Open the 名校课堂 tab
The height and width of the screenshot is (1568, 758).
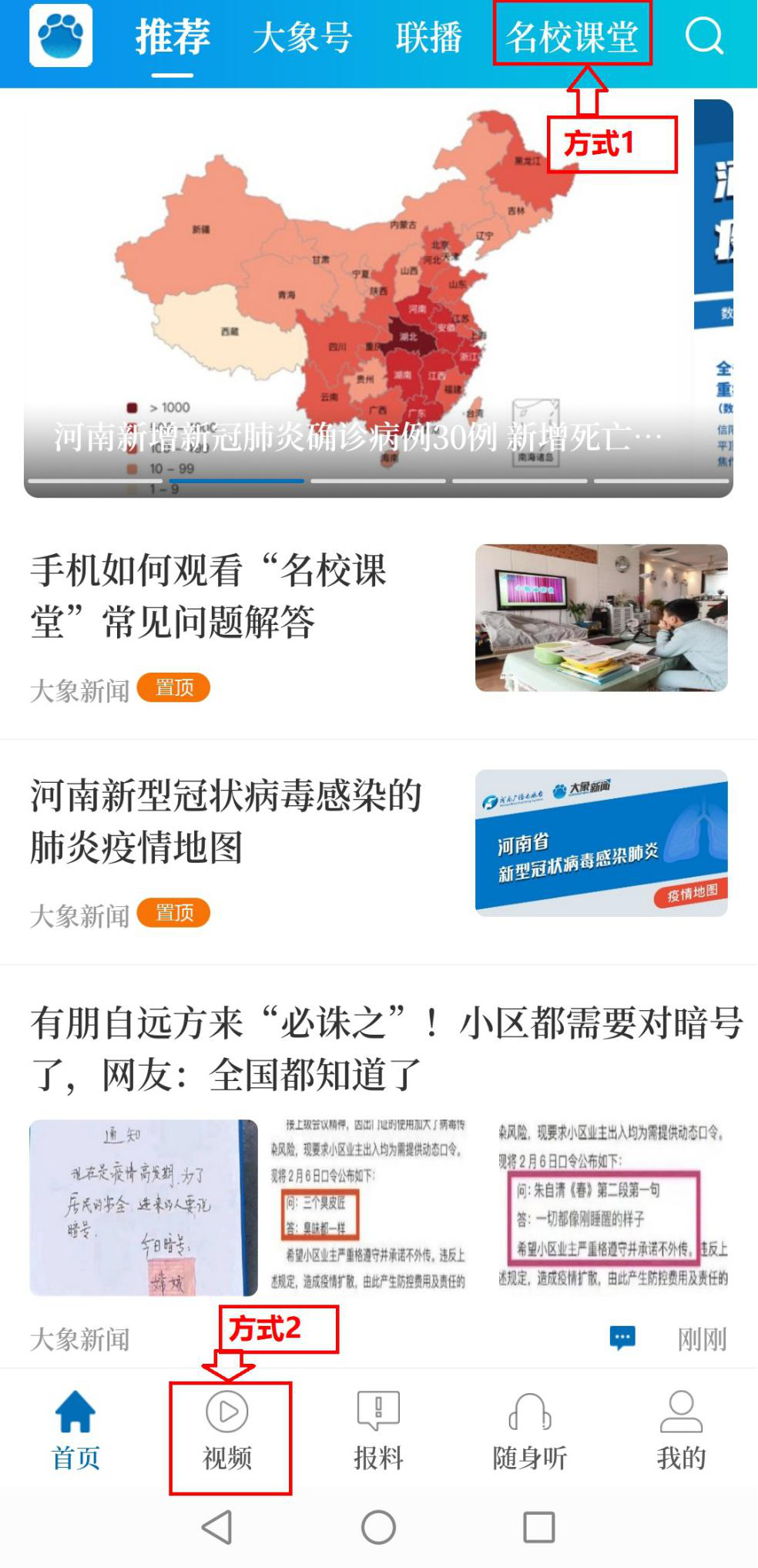[x=572, y=36]
